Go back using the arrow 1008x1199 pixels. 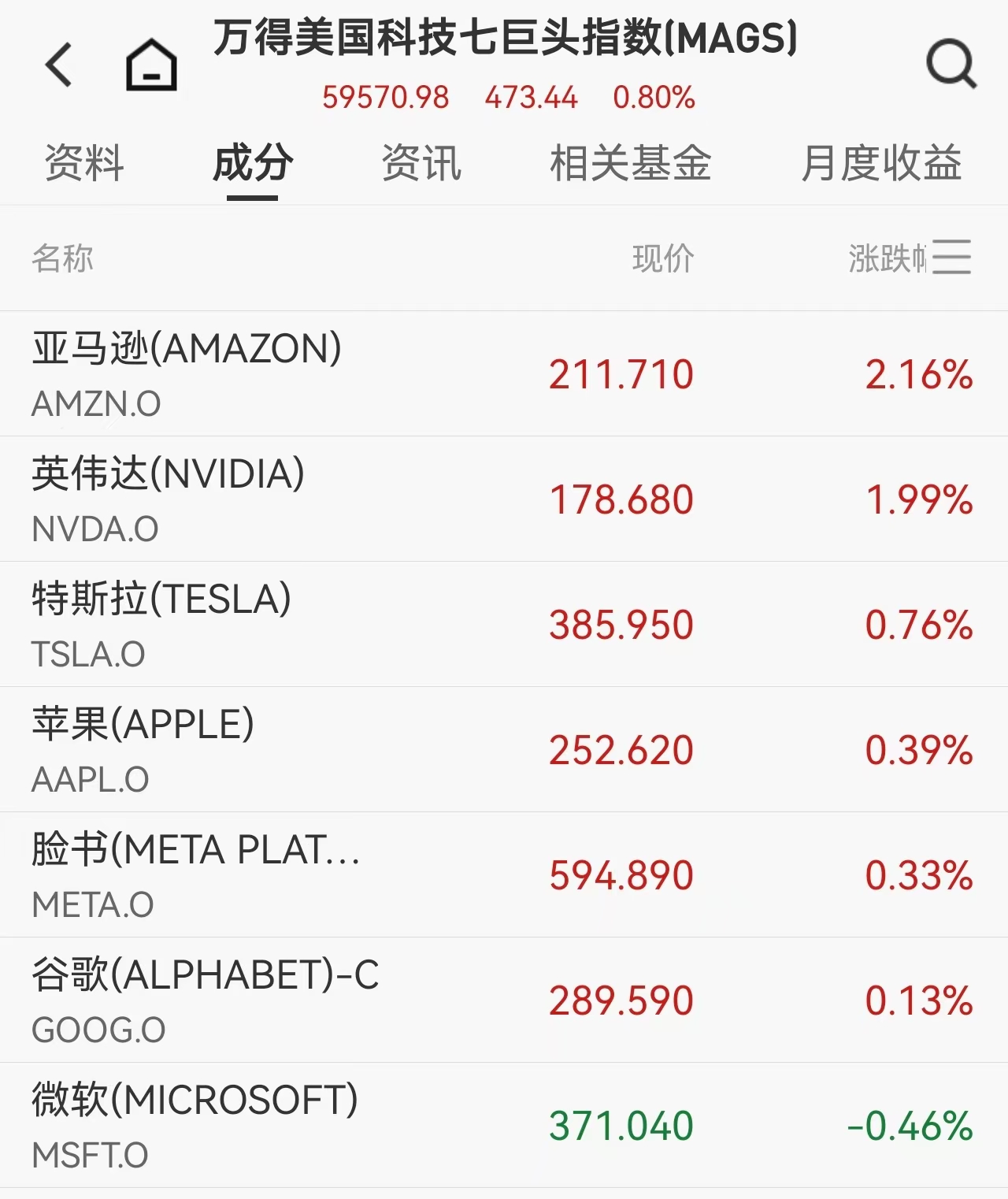click(59, 65)
